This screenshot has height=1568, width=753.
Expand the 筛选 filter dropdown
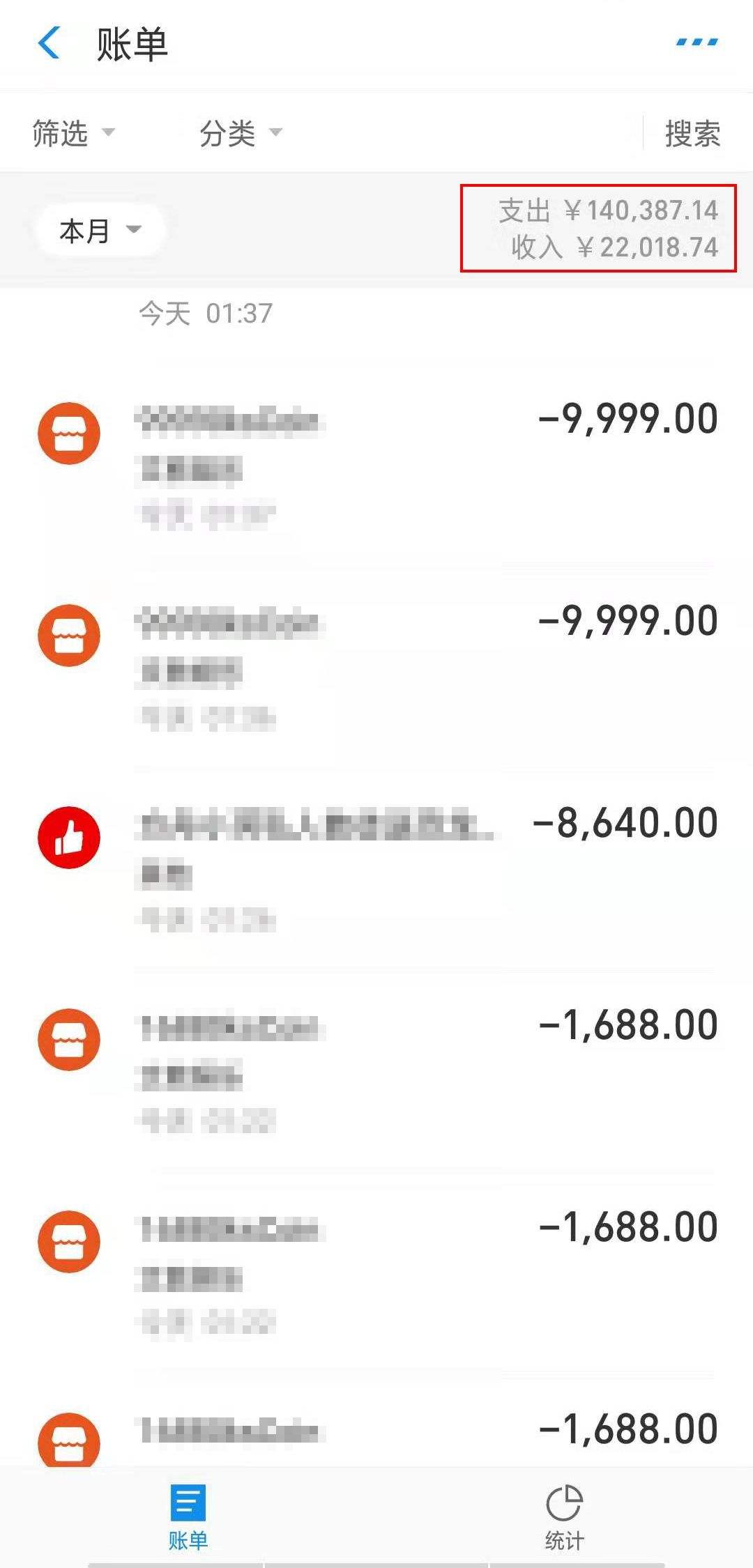pos(73,132)
